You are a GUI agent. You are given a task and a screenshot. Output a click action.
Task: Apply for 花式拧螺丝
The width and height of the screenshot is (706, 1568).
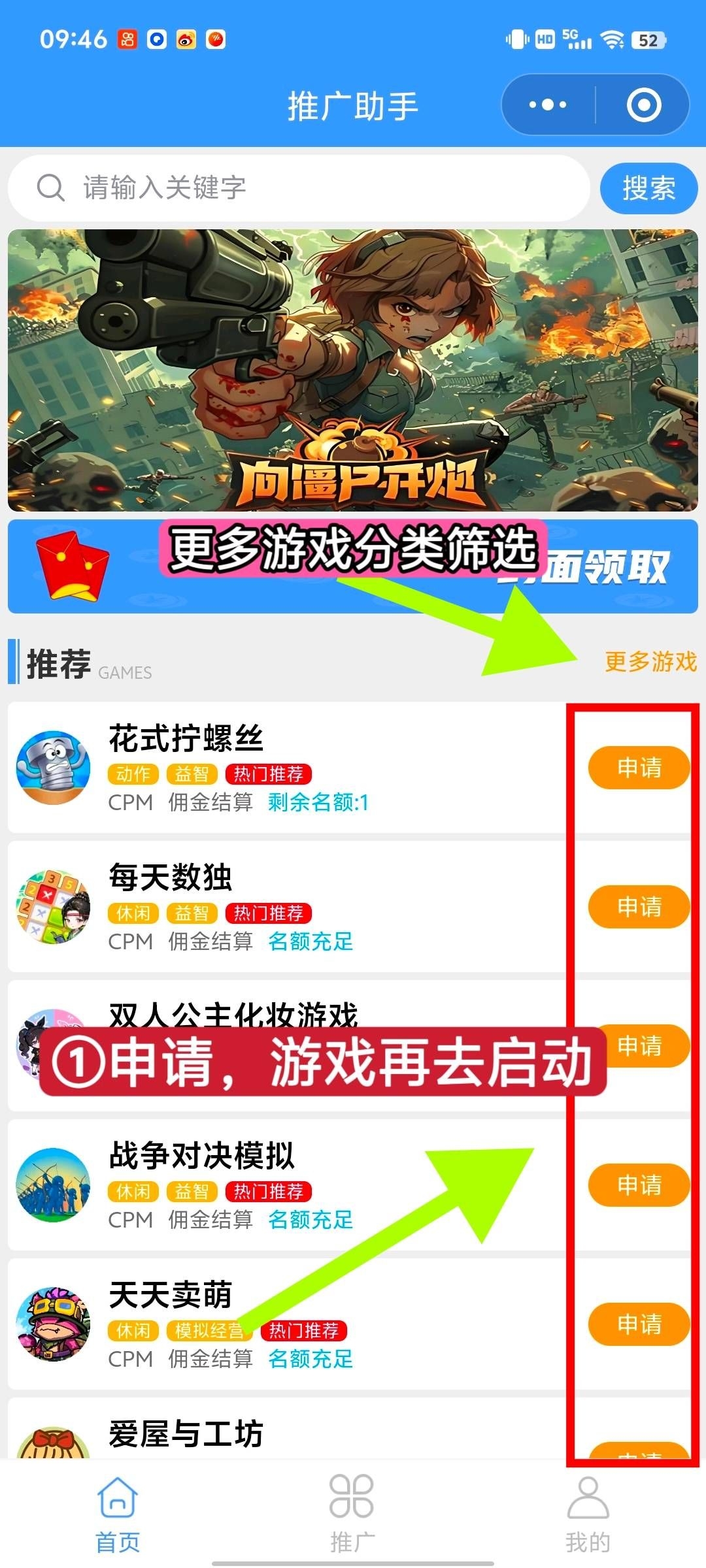[639, 767]
